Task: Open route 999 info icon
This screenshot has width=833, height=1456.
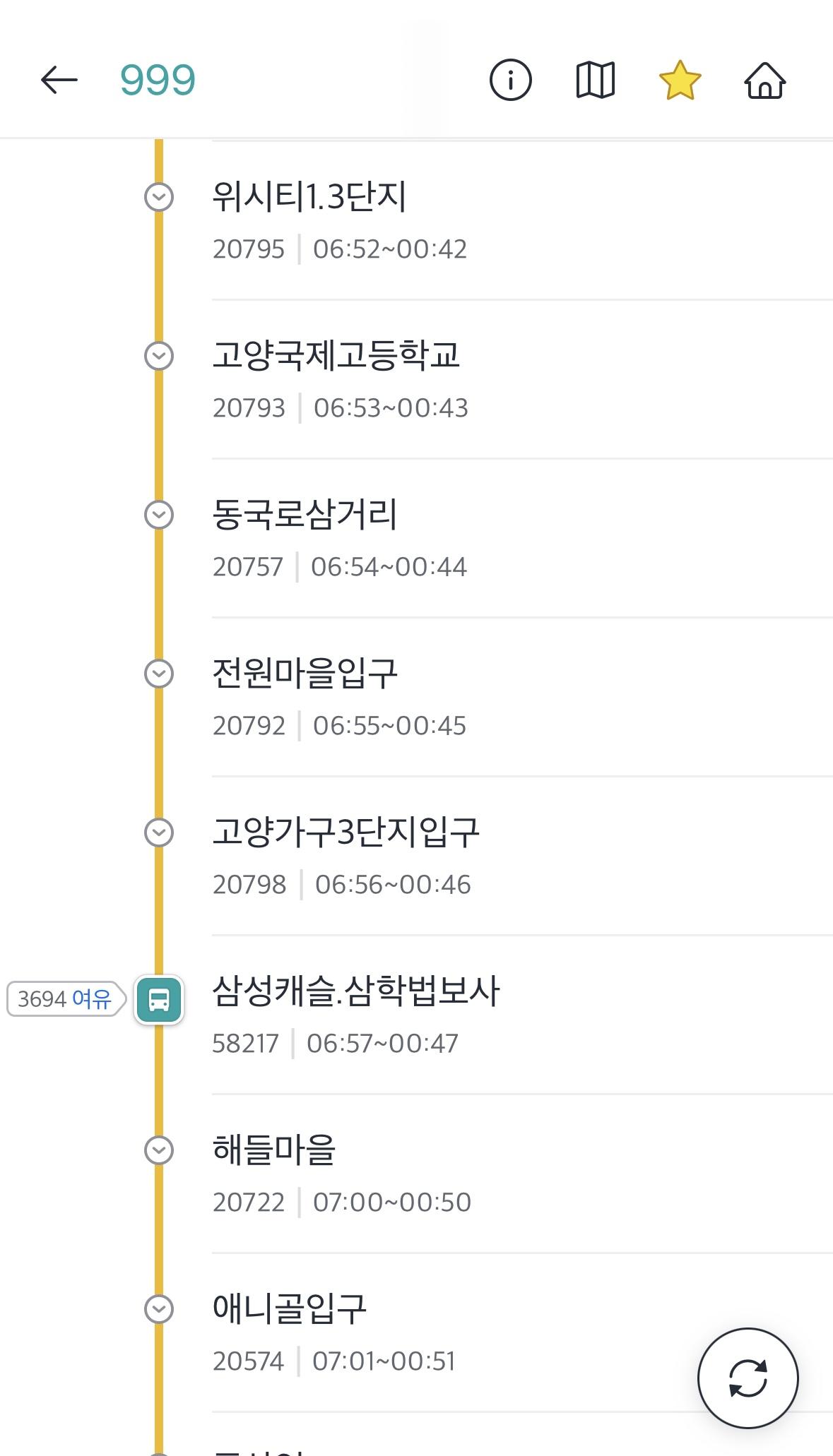Action: (x=510, y=80)
